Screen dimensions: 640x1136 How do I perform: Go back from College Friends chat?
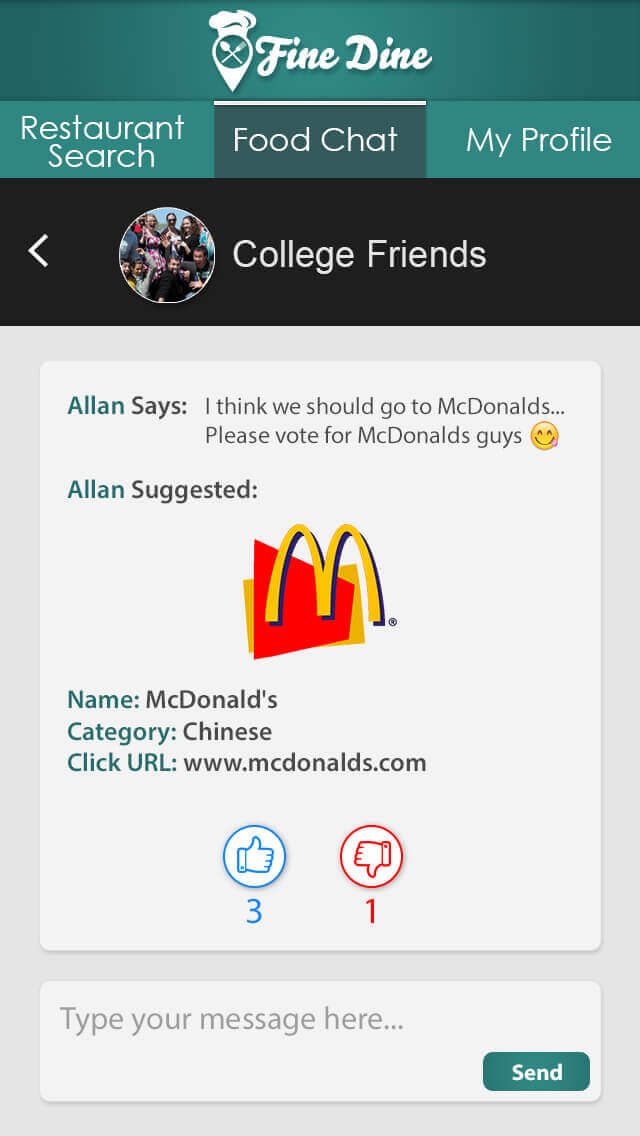pos(38,251)
